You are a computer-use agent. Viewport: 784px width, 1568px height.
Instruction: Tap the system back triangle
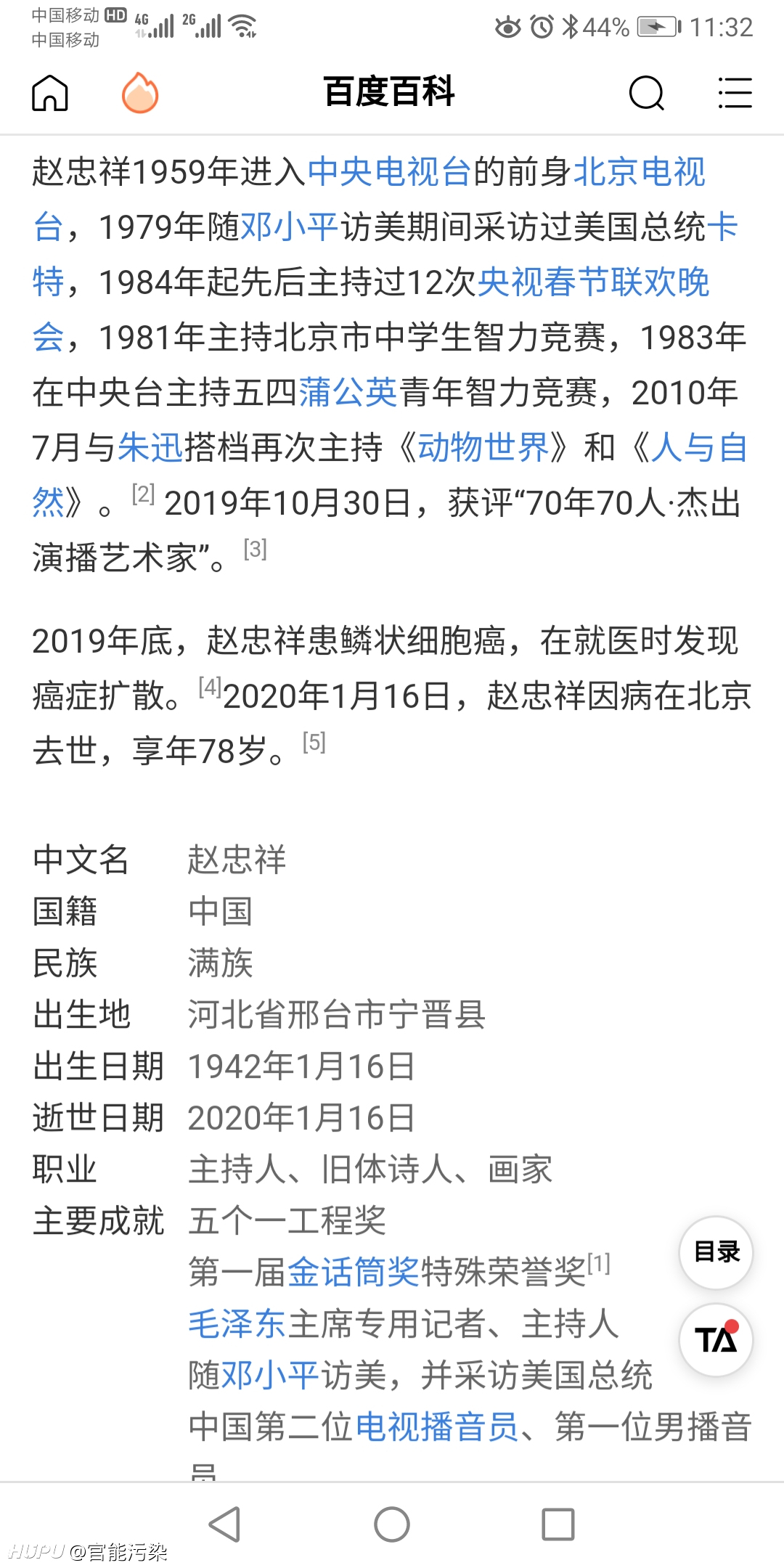(225, 1524)
